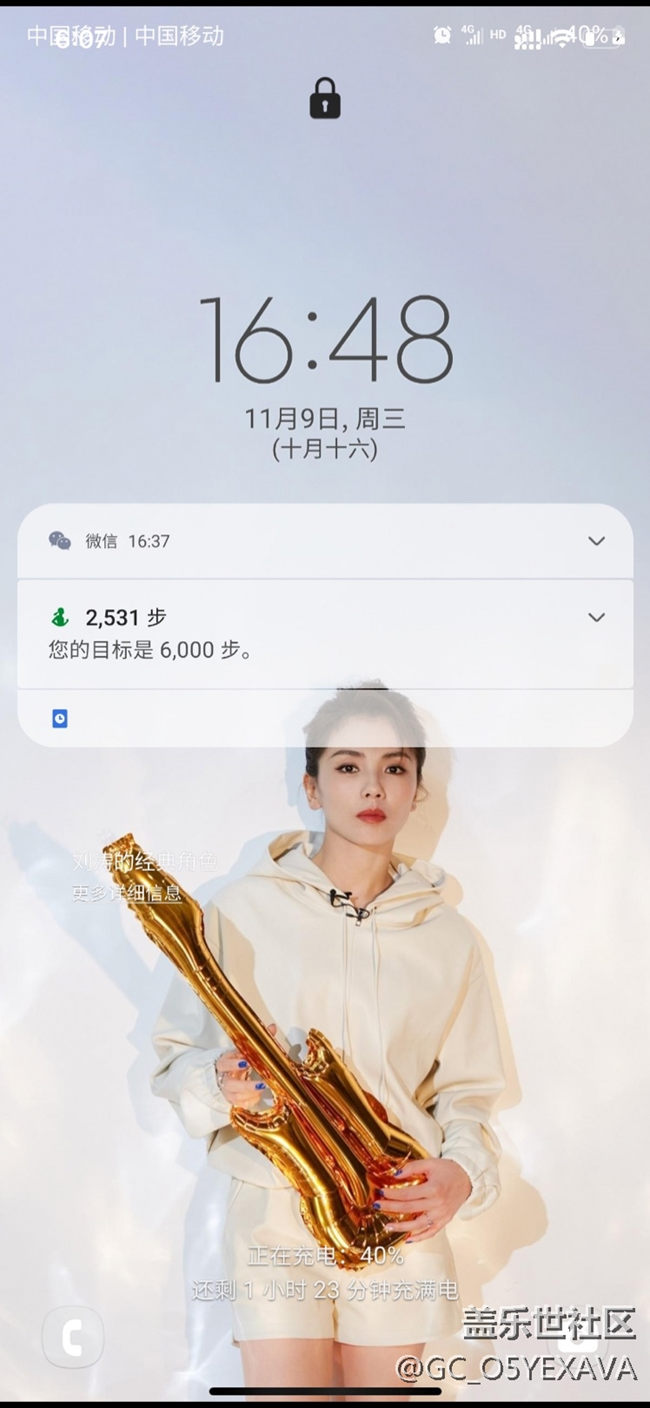Launch the phone shortcut on lock screen
The height and width of the screenshot is (1408, 650).
(73, 1337)
